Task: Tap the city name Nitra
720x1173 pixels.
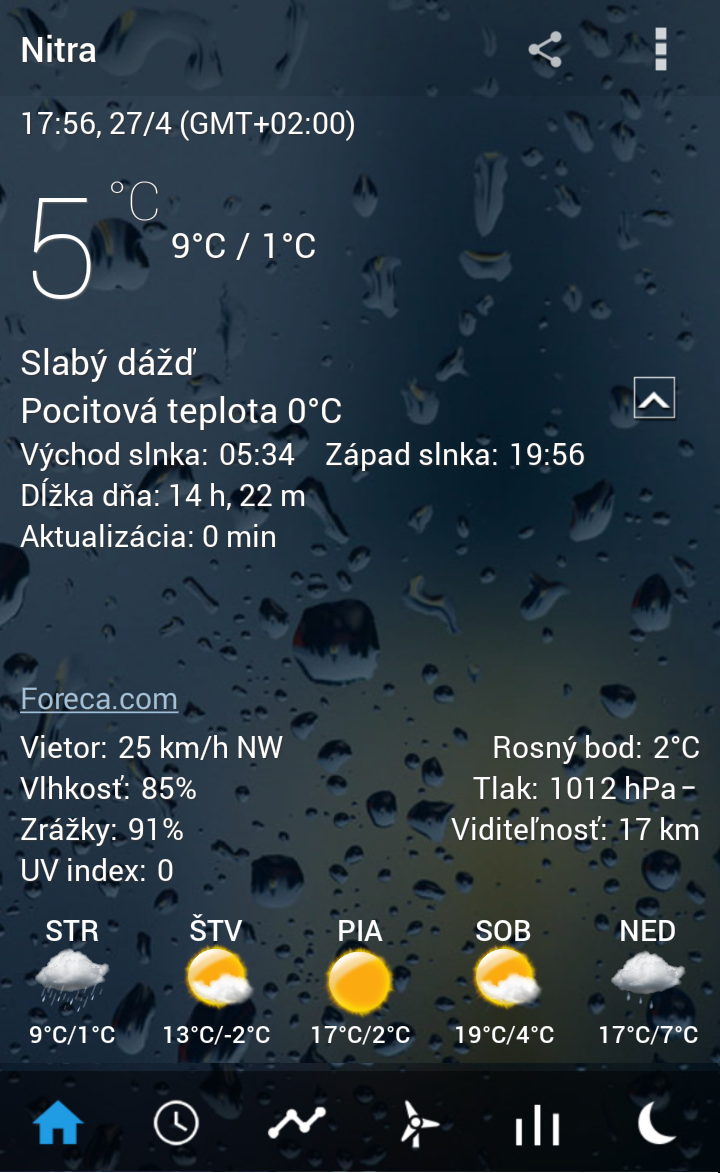Action: click(59, 50)
